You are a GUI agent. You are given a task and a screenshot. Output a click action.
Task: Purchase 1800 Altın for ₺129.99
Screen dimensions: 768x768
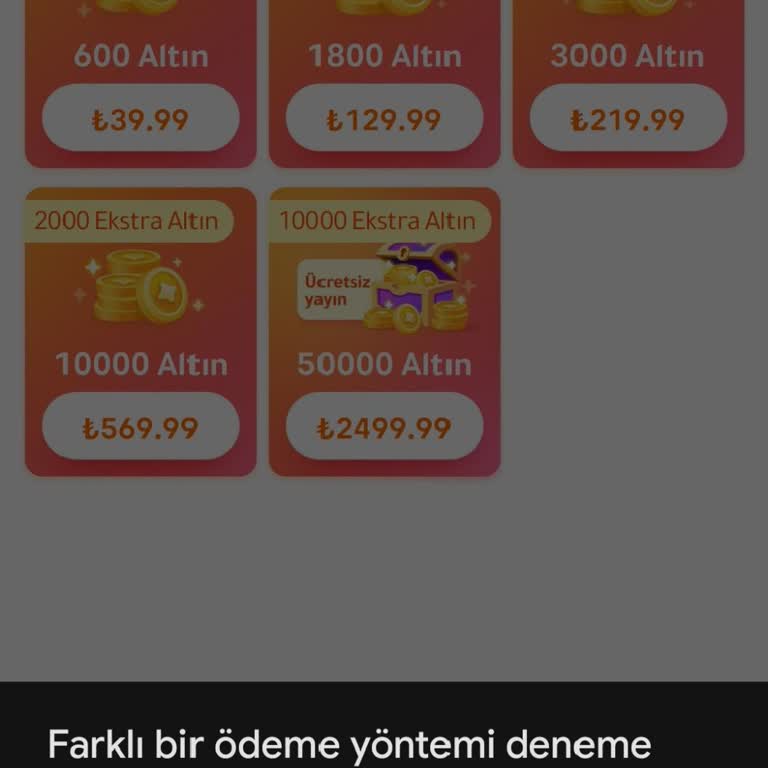coord(384,119)
